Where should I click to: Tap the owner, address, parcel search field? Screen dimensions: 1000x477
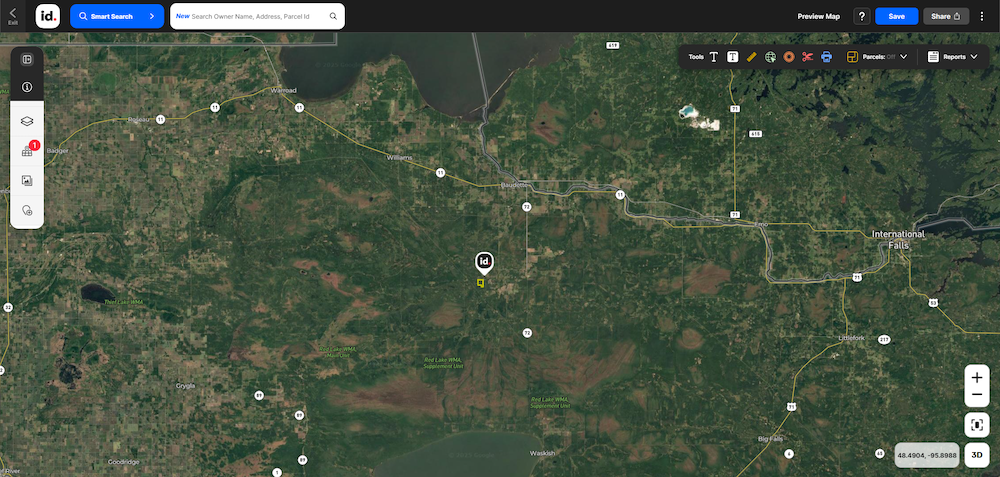coord(257,16)
